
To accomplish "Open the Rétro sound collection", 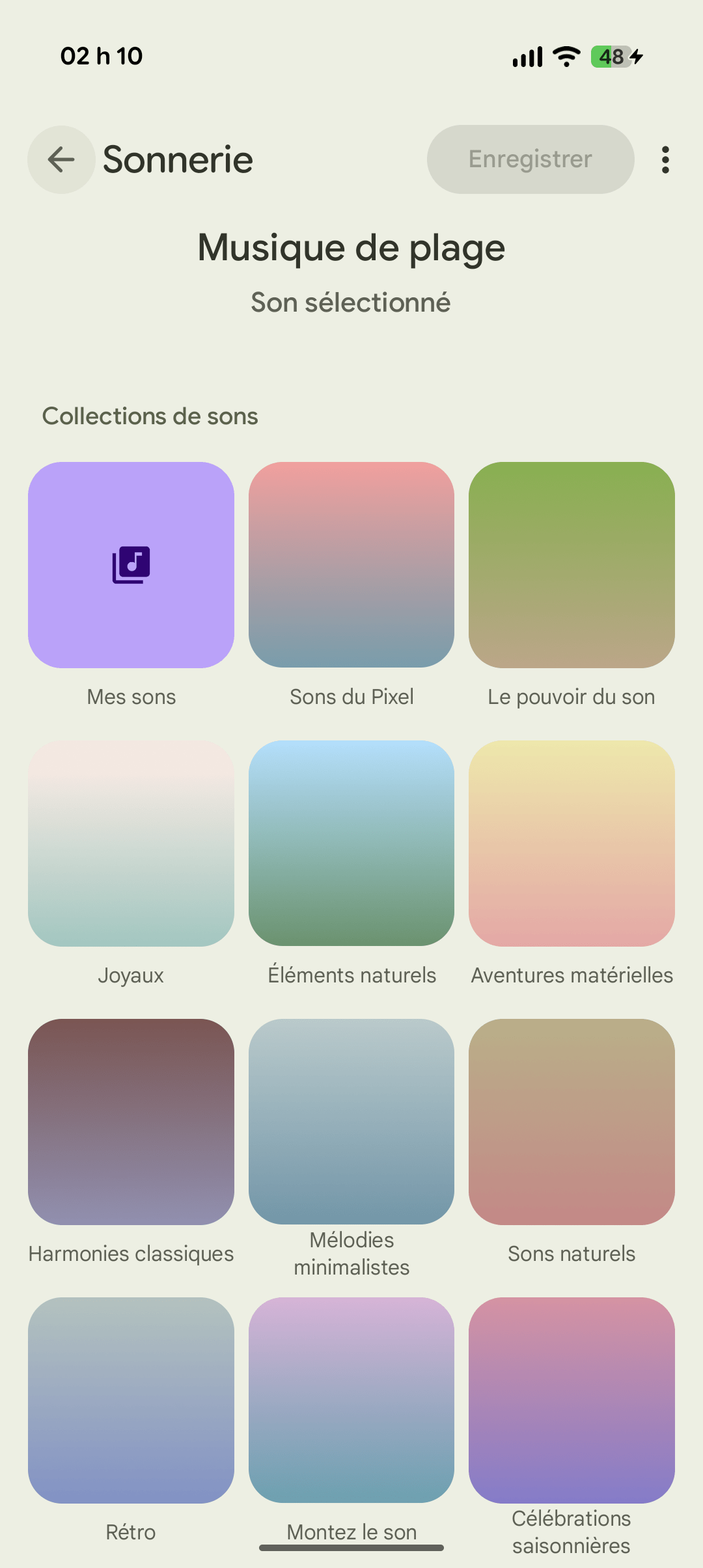I will click(x=131, y=1400).
